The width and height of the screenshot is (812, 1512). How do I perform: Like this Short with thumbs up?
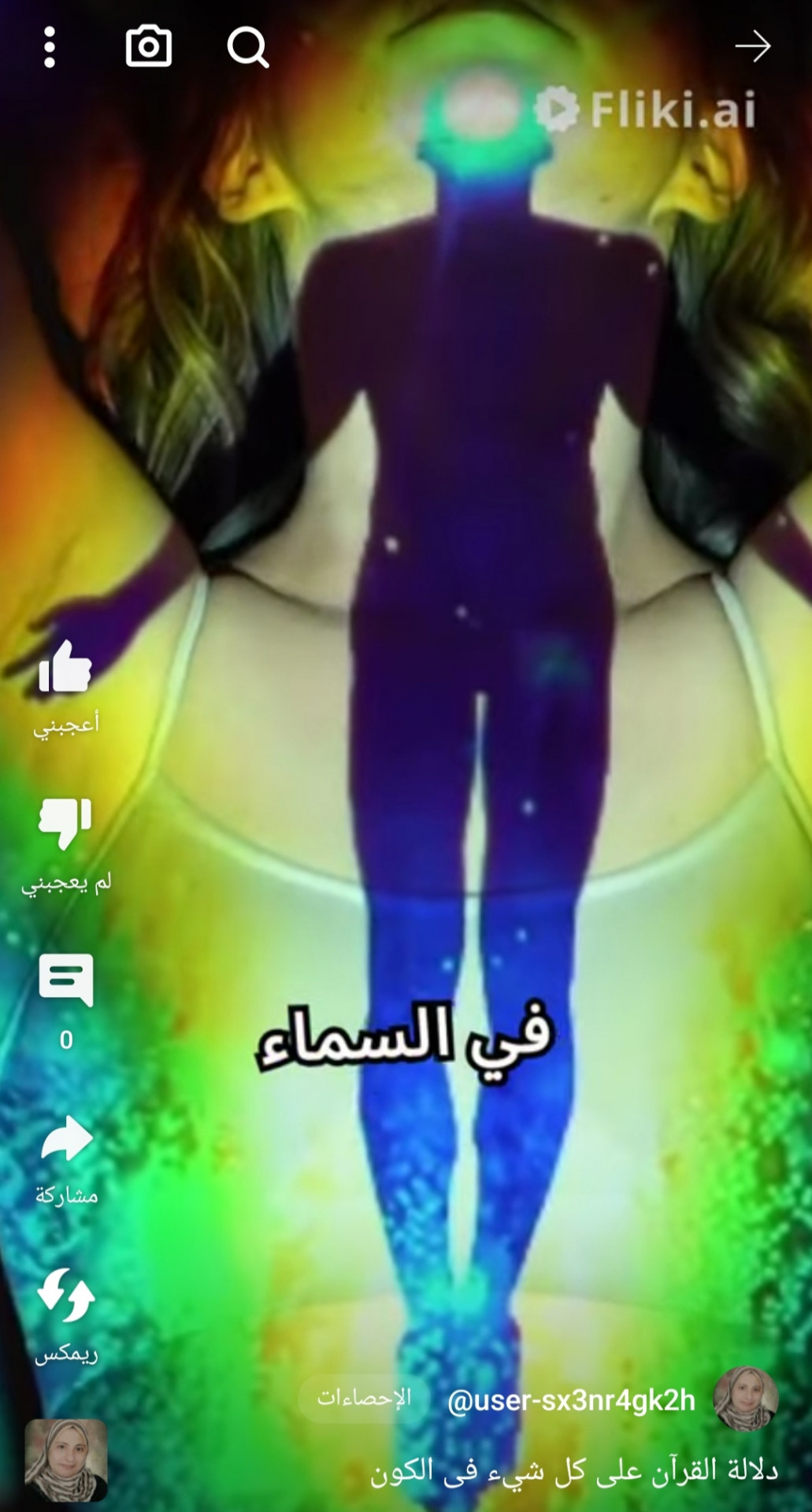point(66,669)
